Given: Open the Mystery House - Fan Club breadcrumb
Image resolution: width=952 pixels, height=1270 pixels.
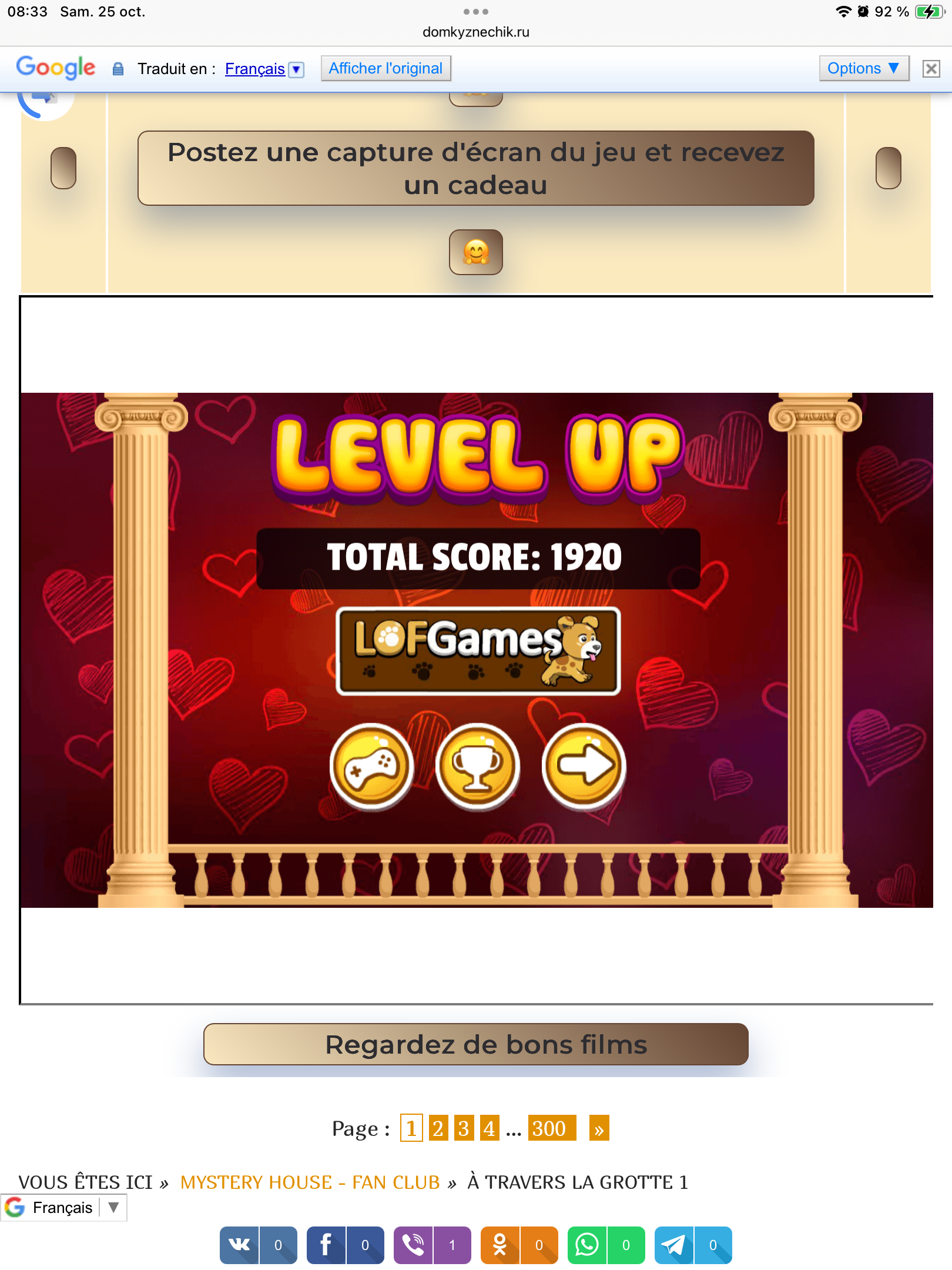Looking at the screenshot, I should point(310,1182).
